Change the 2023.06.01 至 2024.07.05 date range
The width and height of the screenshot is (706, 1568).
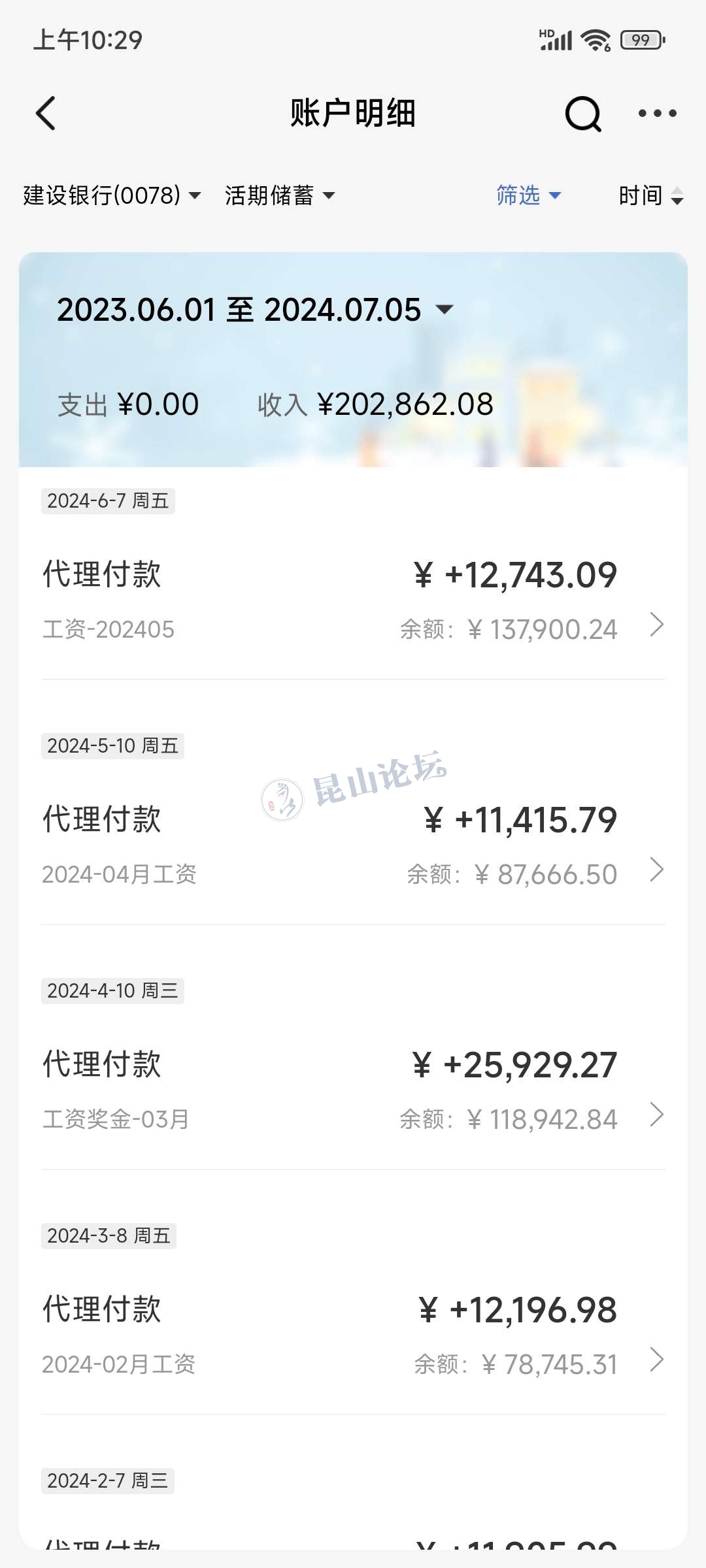(x=255, y=310)
